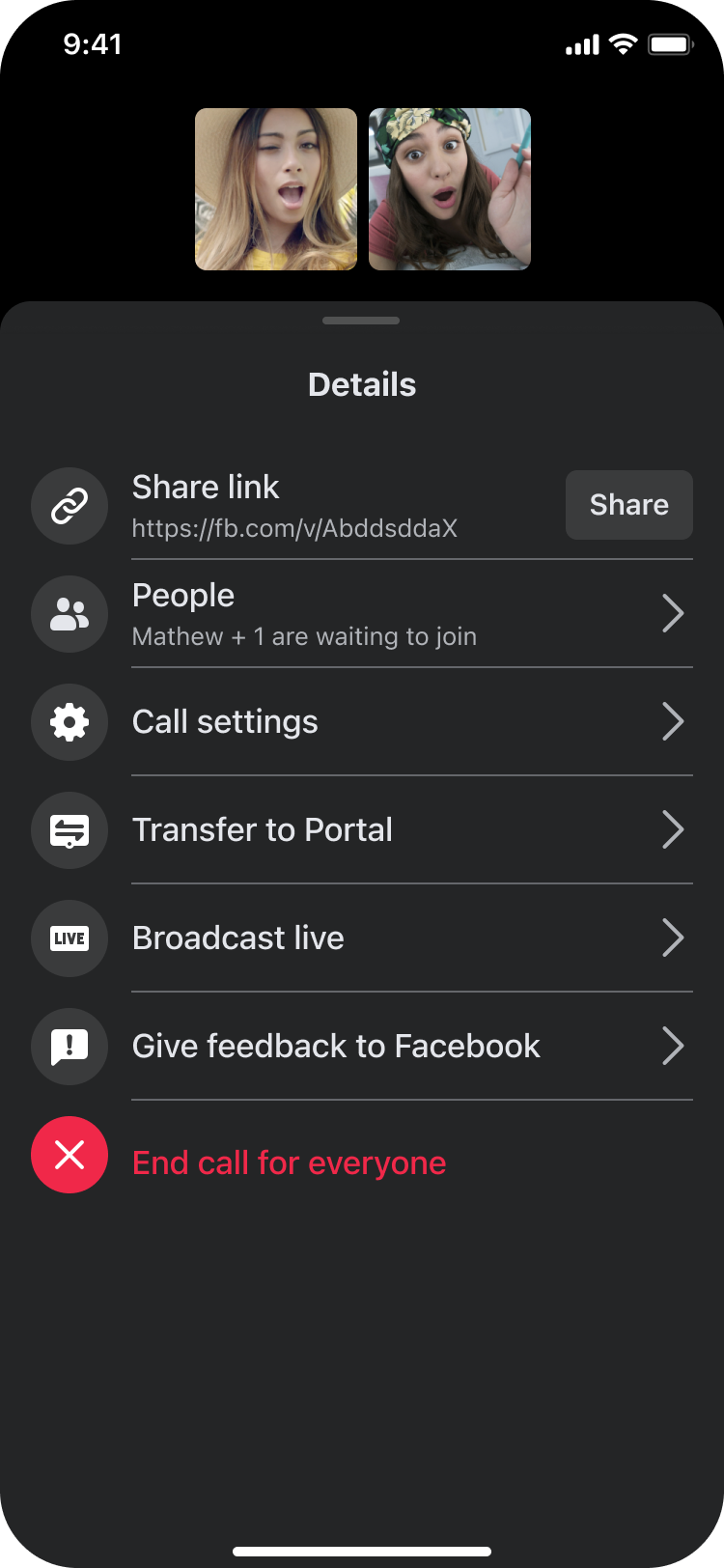This screenshot has width=724, height=1568.
Task: Tap the Share button for the call link
Action: [x=628, y=505]
